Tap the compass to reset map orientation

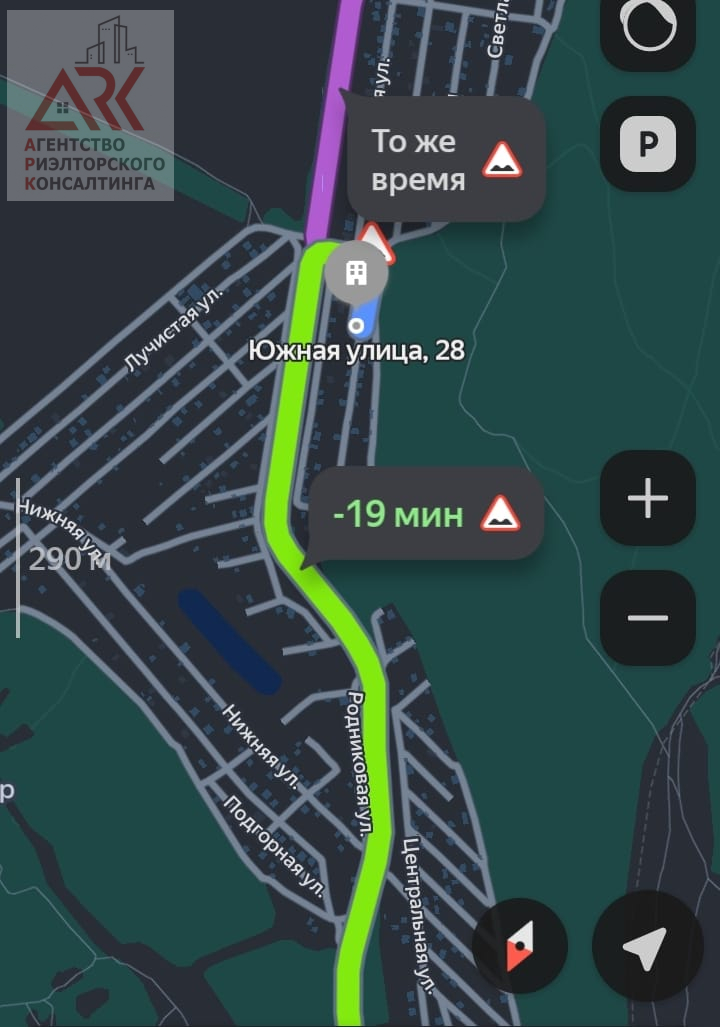[x=520, y=945]
